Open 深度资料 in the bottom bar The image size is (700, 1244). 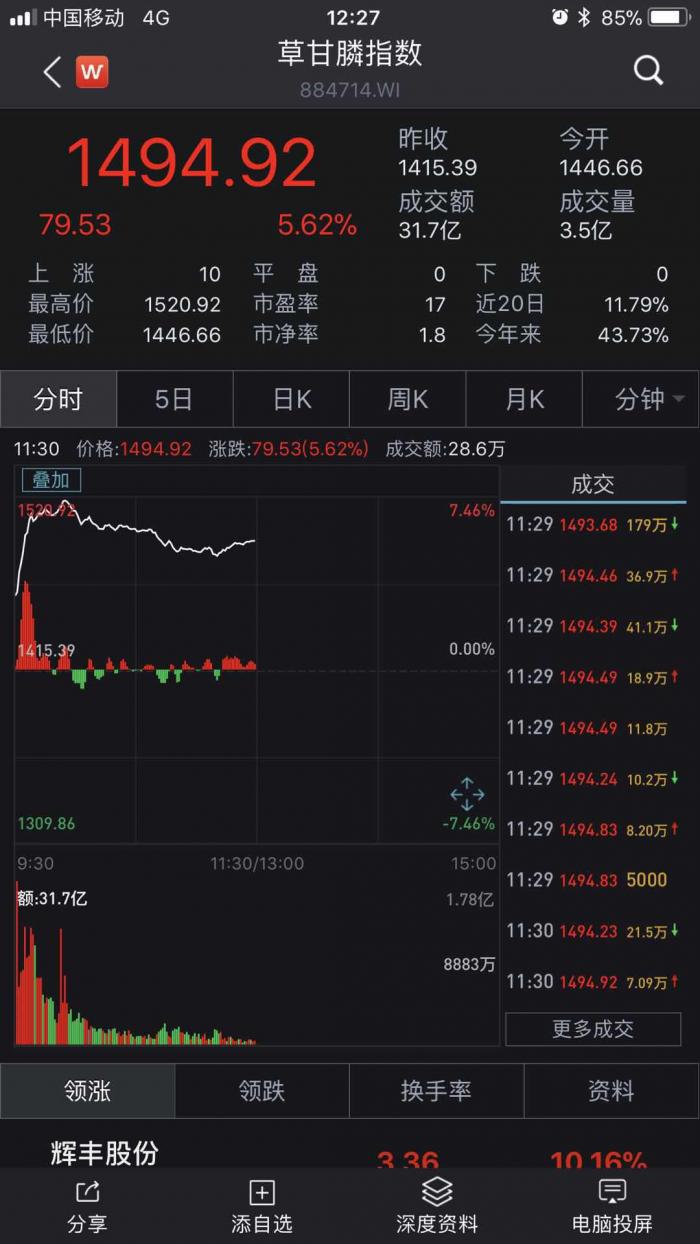tap(437, 1205)
